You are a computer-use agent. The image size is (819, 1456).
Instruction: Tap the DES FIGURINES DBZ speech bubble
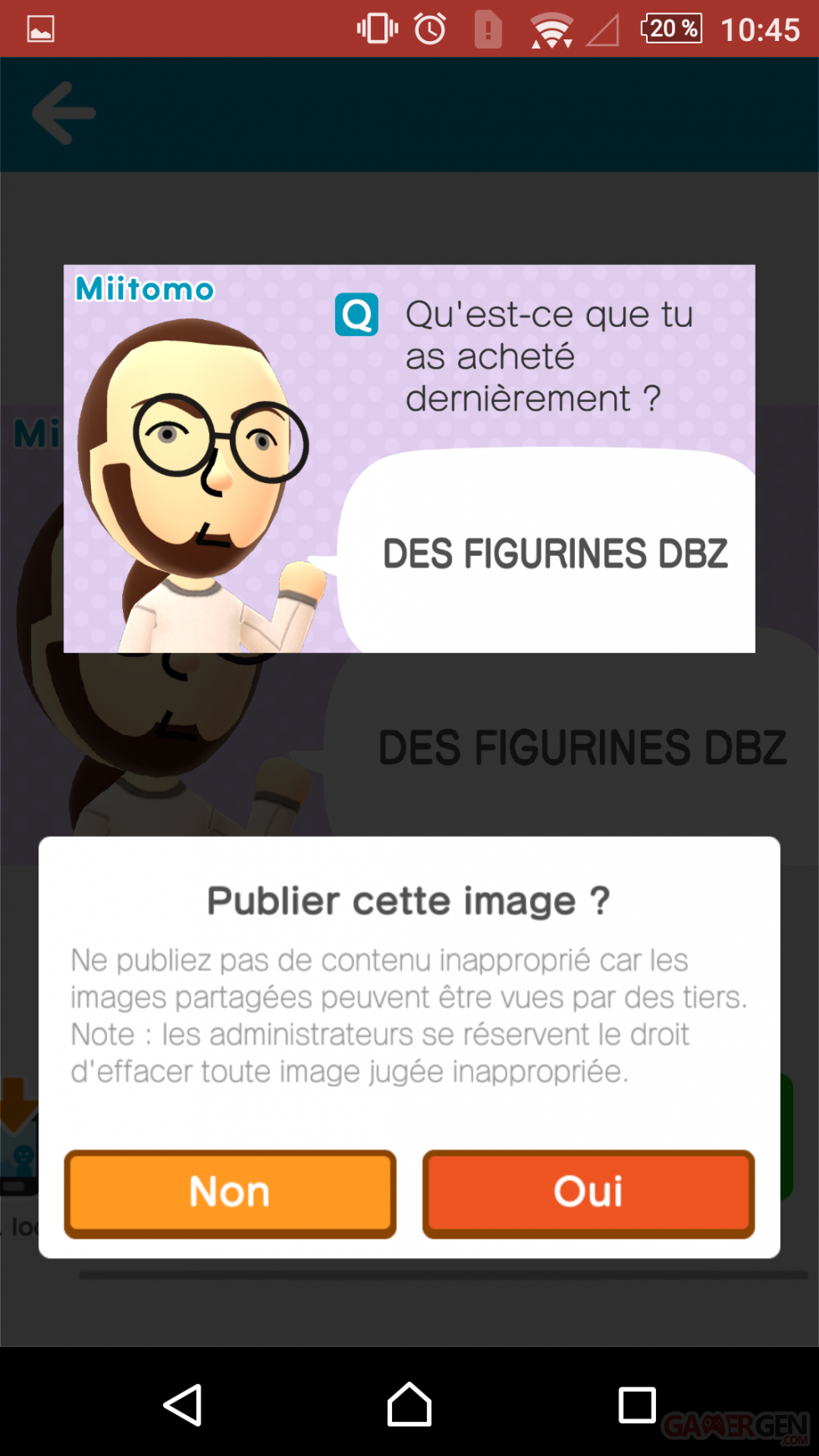click(x=554, y=552)
